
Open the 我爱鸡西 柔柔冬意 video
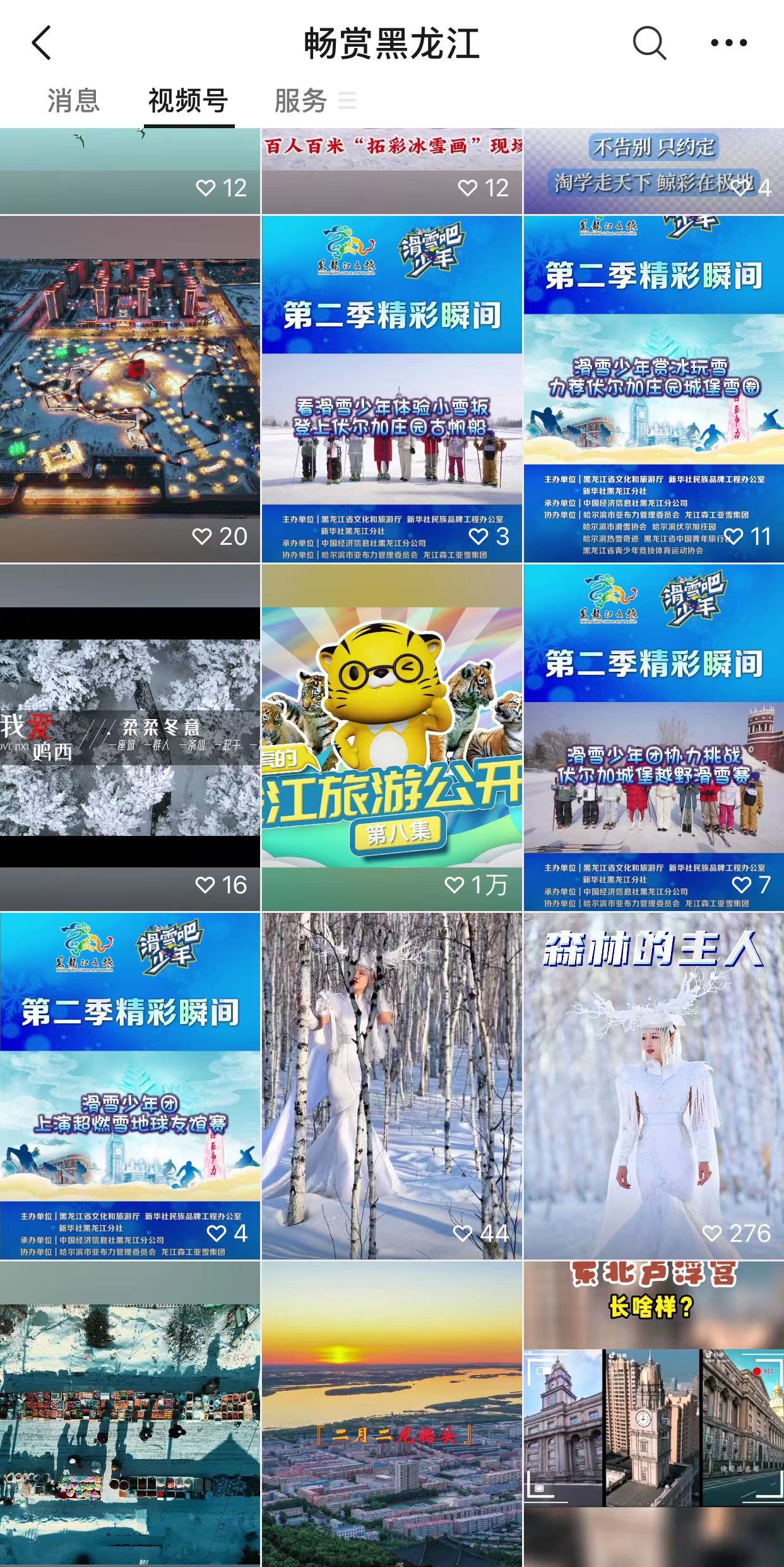click(x=130, y=737)
